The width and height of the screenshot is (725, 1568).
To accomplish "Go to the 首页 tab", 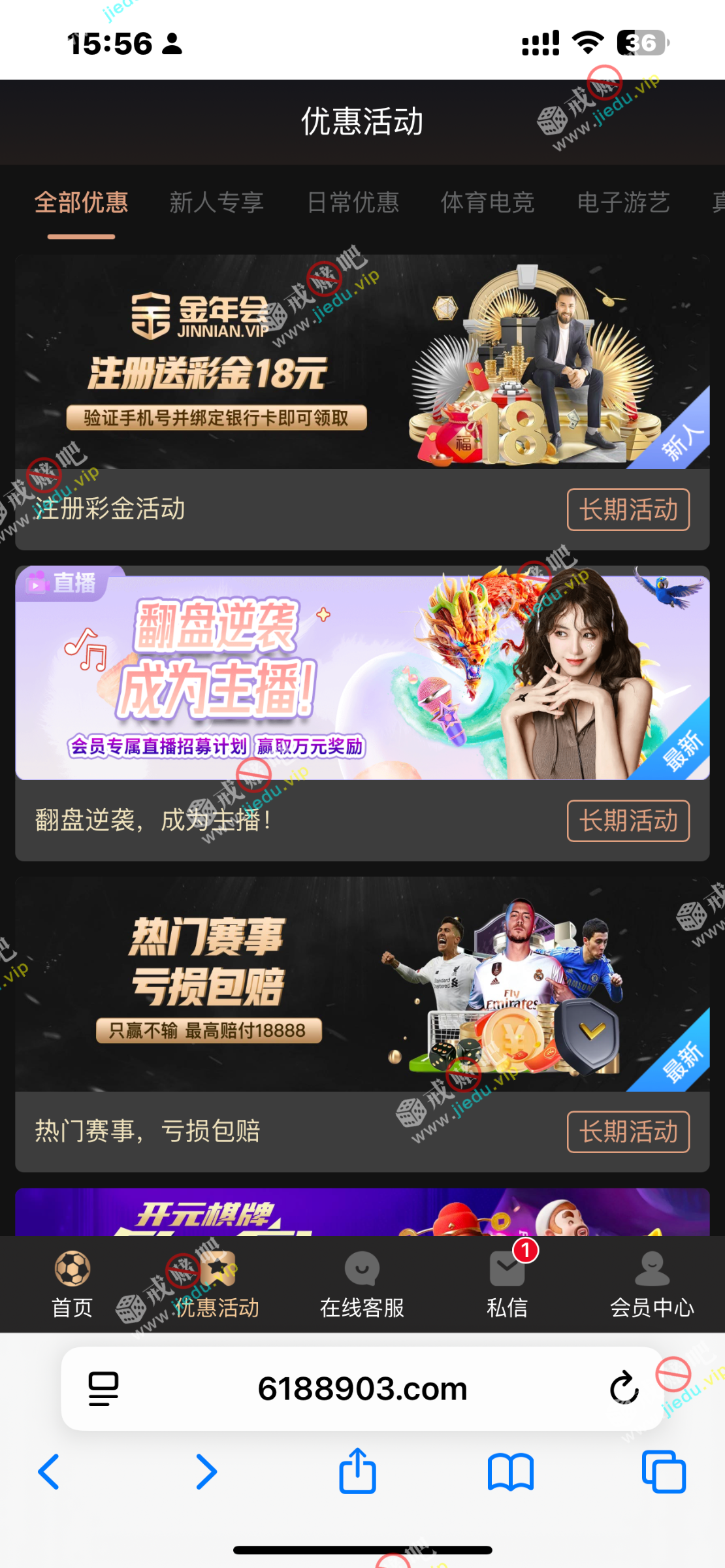I will (72, 1283).
